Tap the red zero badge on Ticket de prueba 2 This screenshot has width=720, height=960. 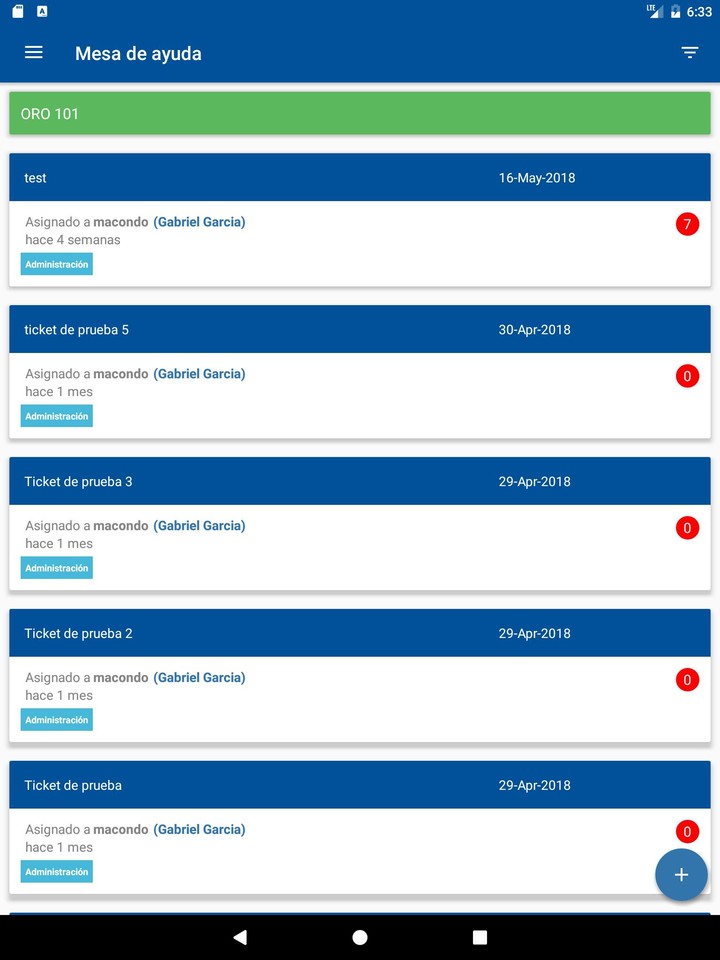(687, 680)
